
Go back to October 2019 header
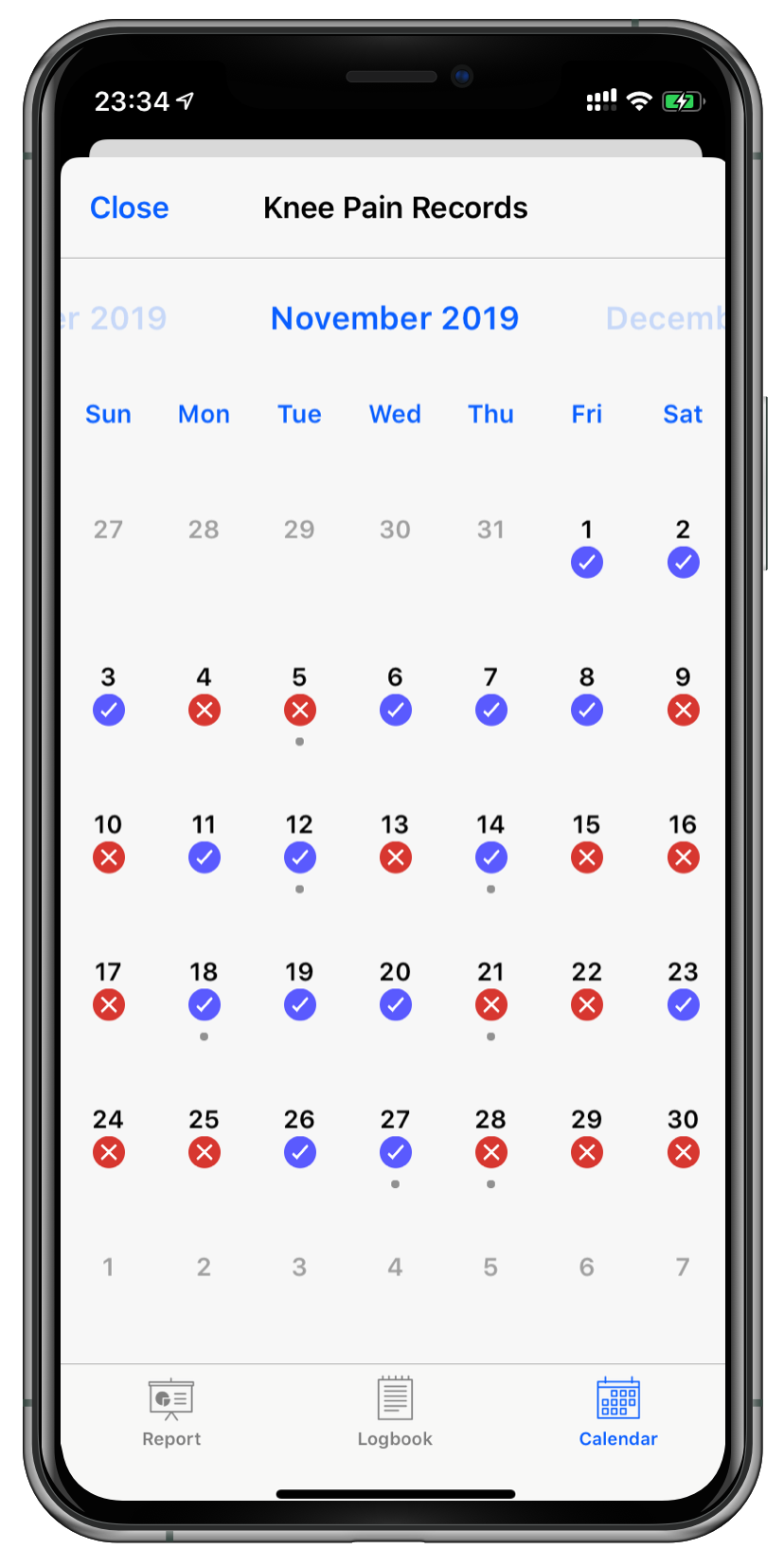pos(114,318)
